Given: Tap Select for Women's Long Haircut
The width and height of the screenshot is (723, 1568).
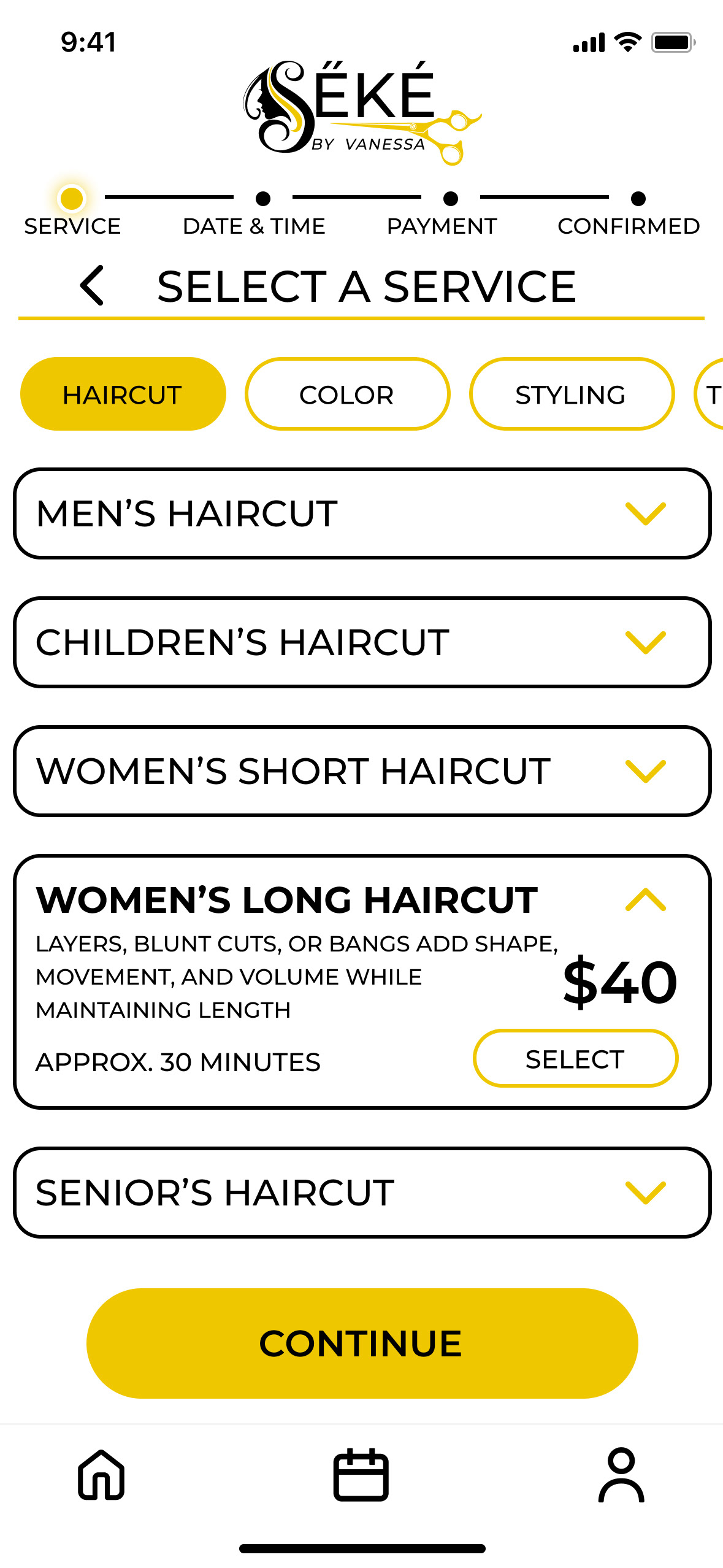Looking at the screenshot, I should (x=575, y=1059).
